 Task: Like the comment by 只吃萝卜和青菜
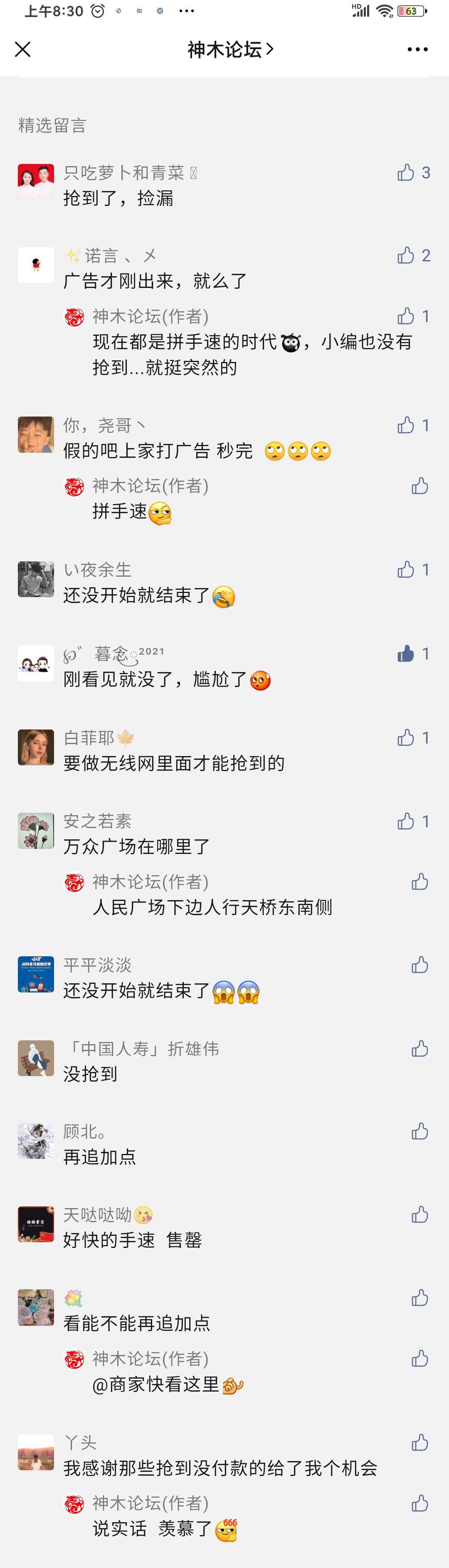click(x=406, y=173)
